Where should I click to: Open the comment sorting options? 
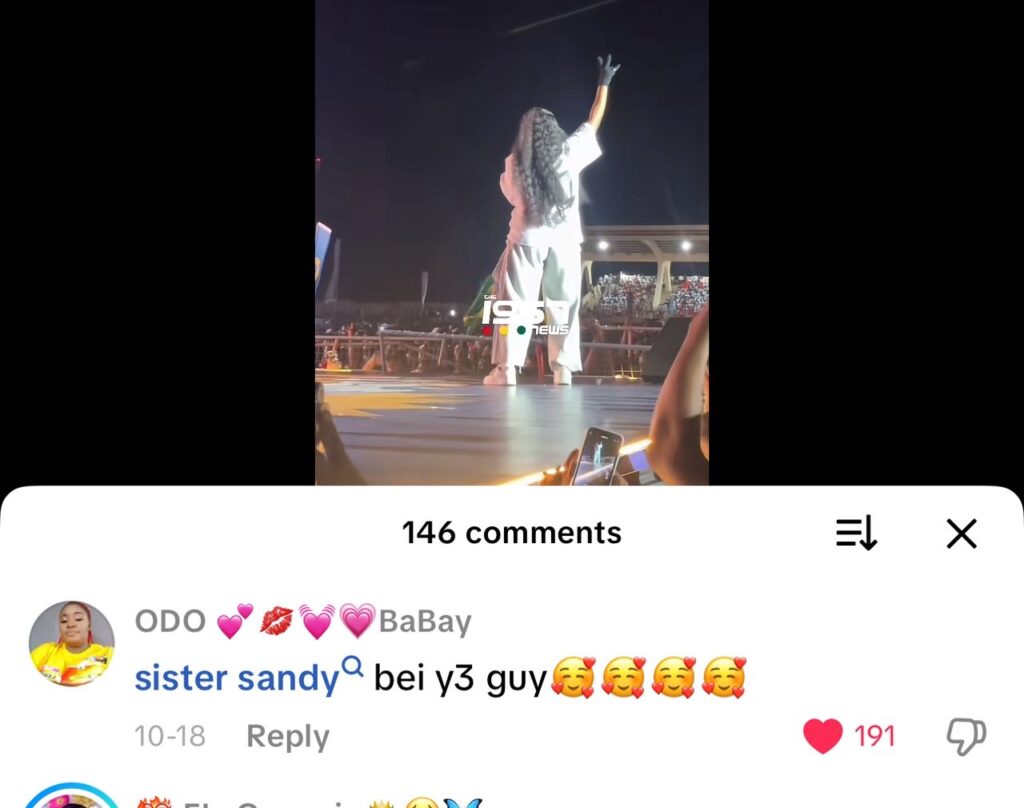tap(856, 534)
